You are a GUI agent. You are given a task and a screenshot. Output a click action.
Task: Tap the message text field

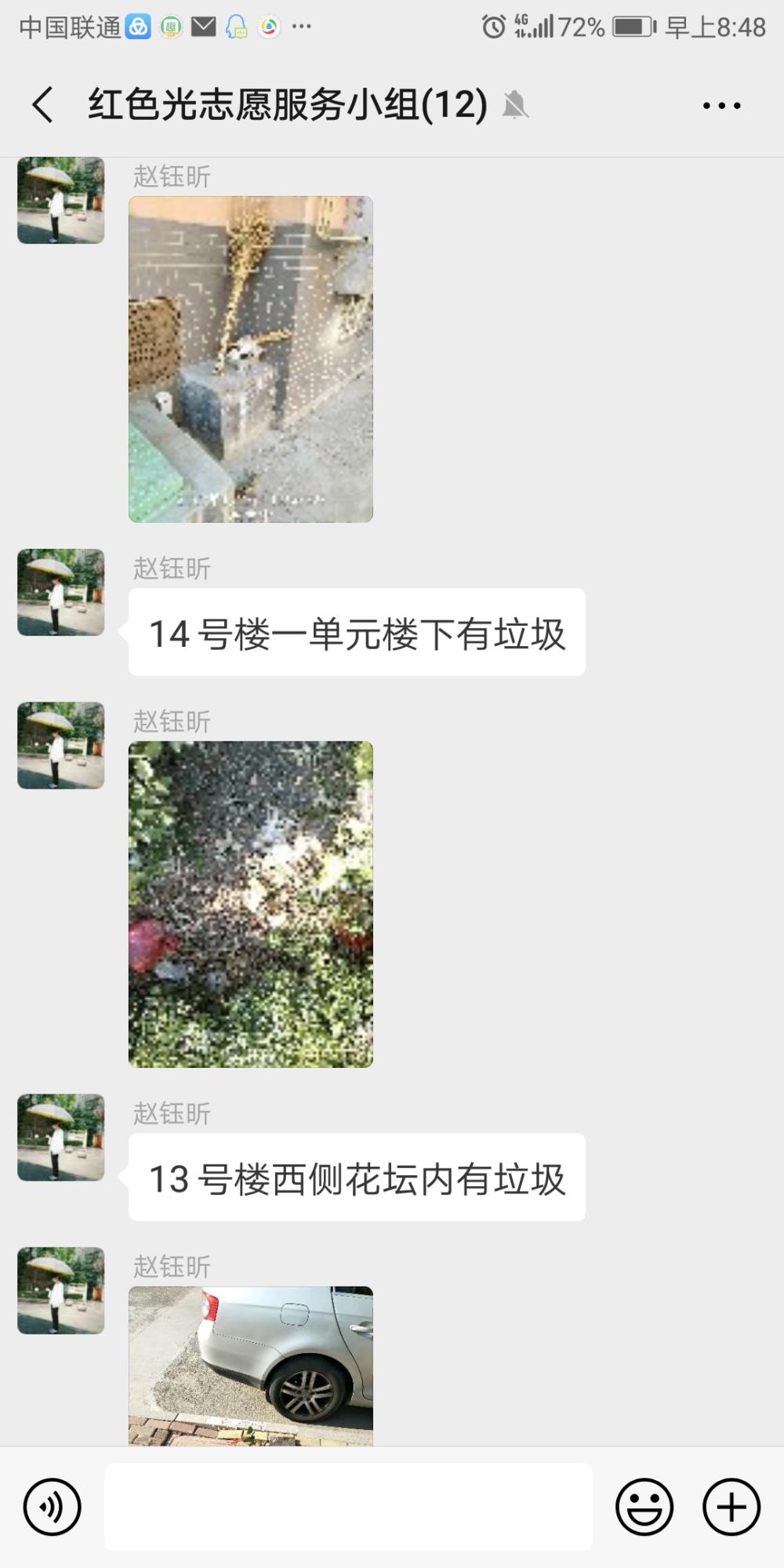tap(348, 1507)
